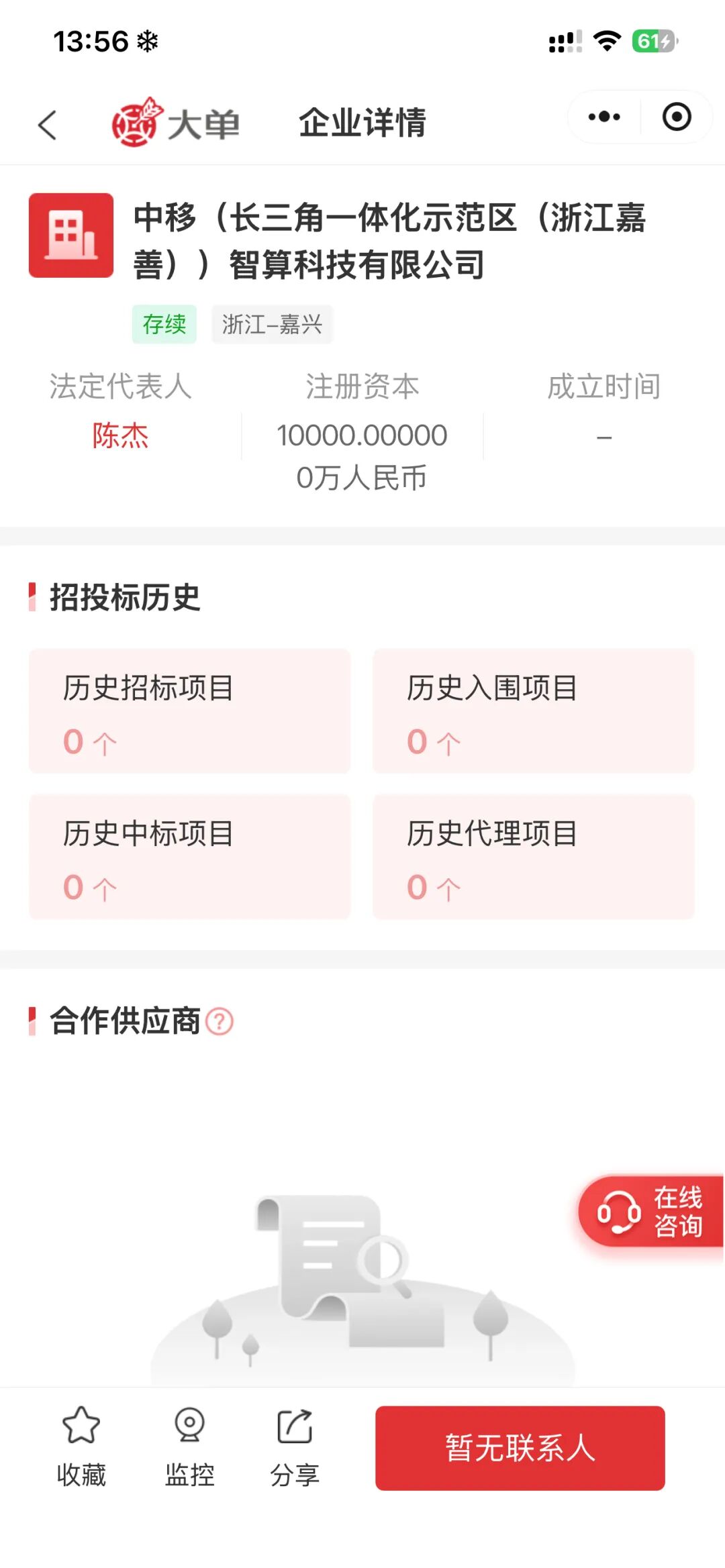
Task: Tap the question mark beside 合作供应商
Action: click(220, 1022)
